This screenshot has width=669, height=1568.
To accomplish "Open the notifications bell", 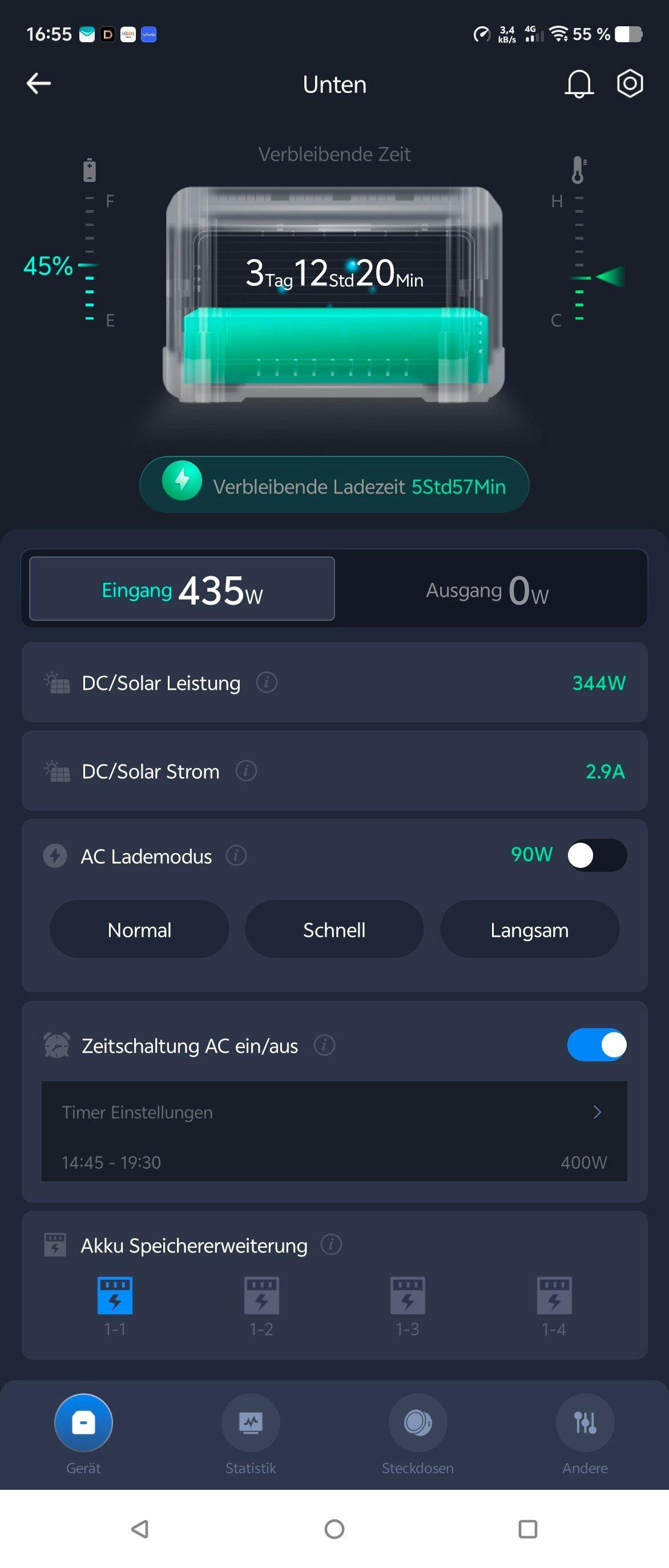I will point(578,83).
